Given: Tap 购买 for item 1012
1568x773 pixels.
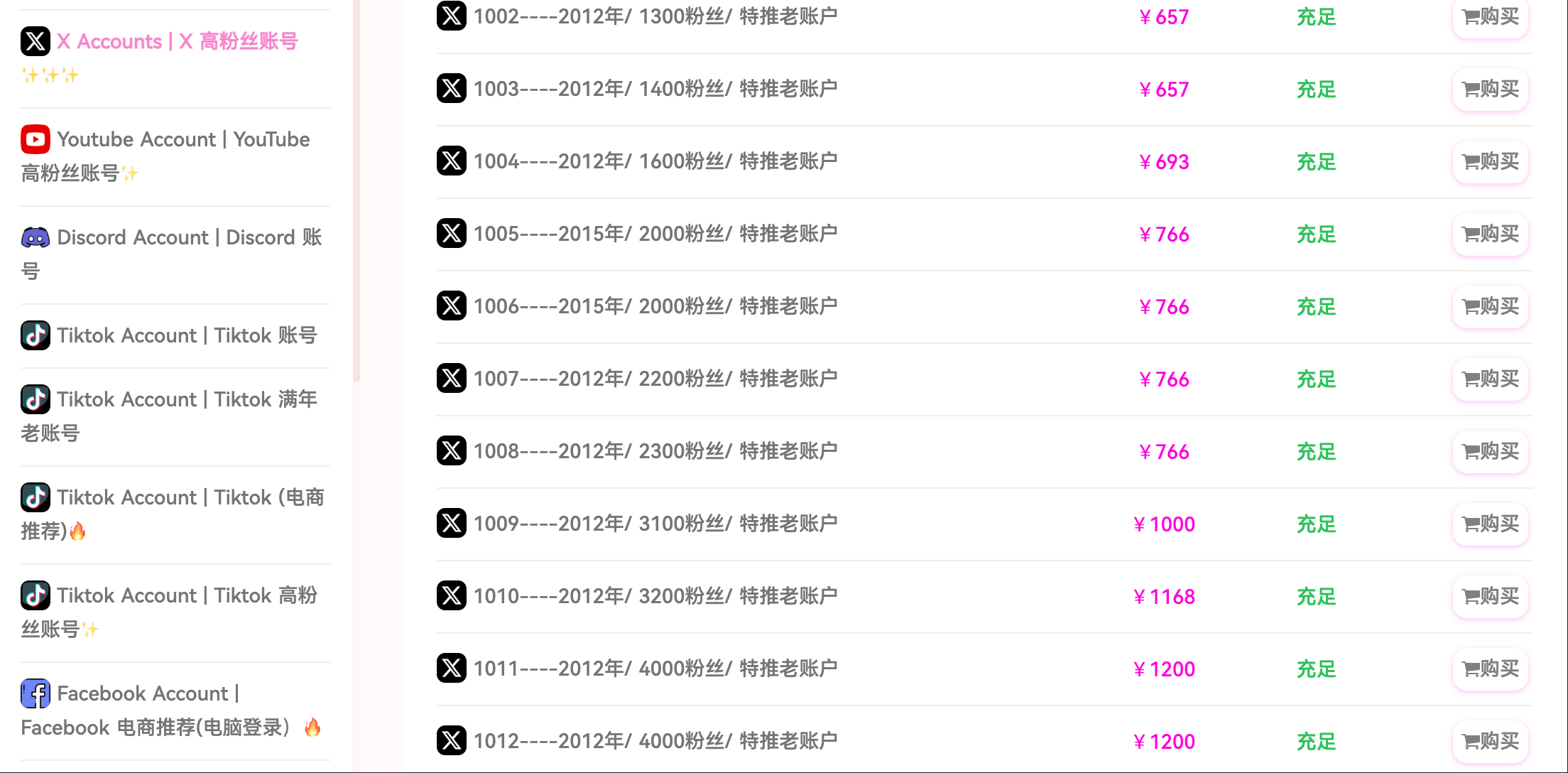Looking at the screenshot, I should [1490, 742].
